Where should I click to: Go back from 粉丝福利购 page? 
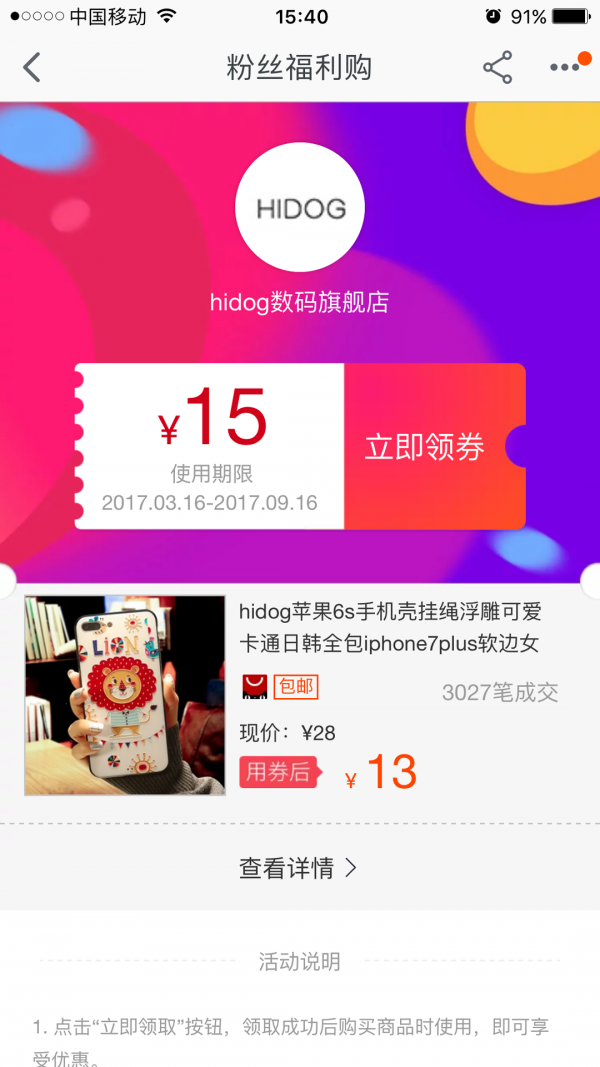pos(32,68)
